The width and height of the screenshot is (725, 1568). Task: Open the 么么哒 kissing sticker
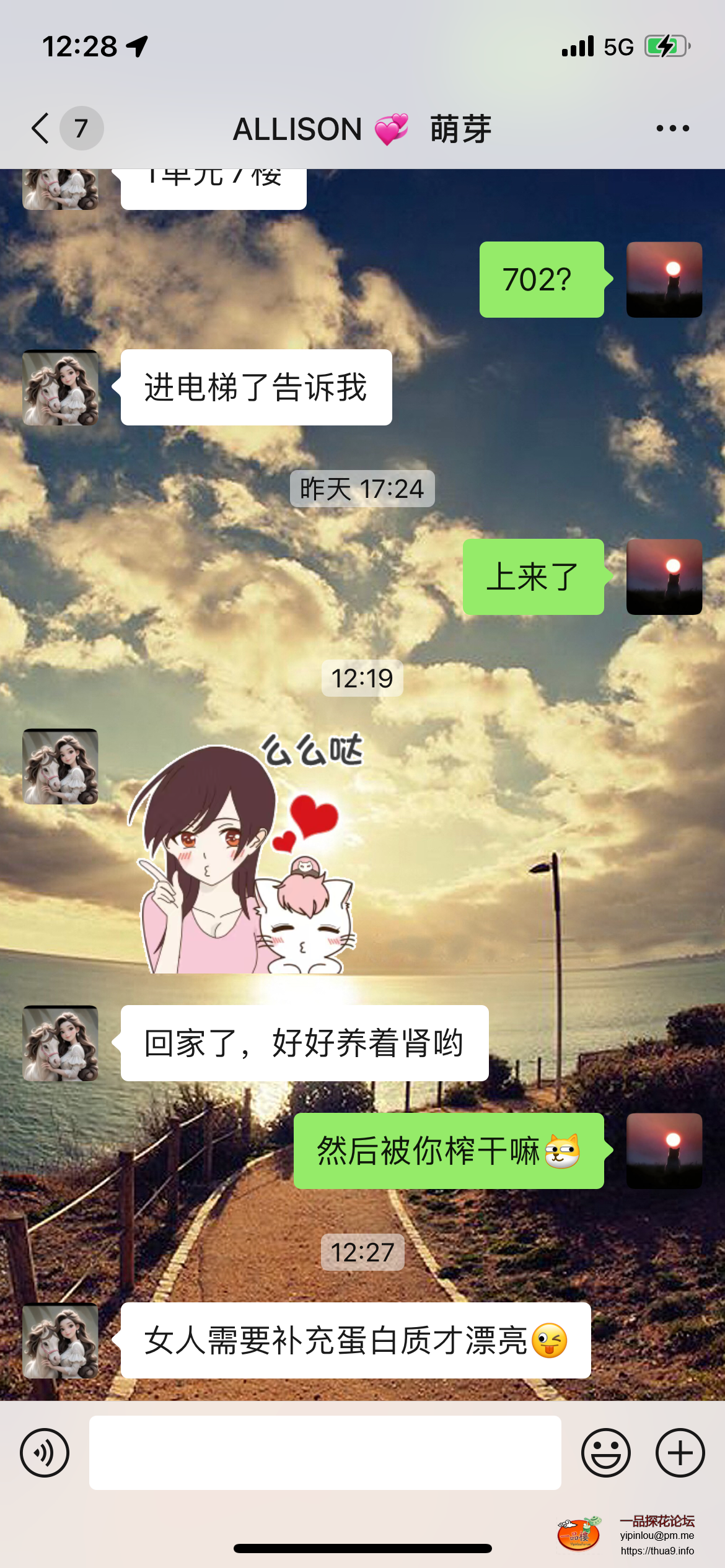(x=248, y=867)
